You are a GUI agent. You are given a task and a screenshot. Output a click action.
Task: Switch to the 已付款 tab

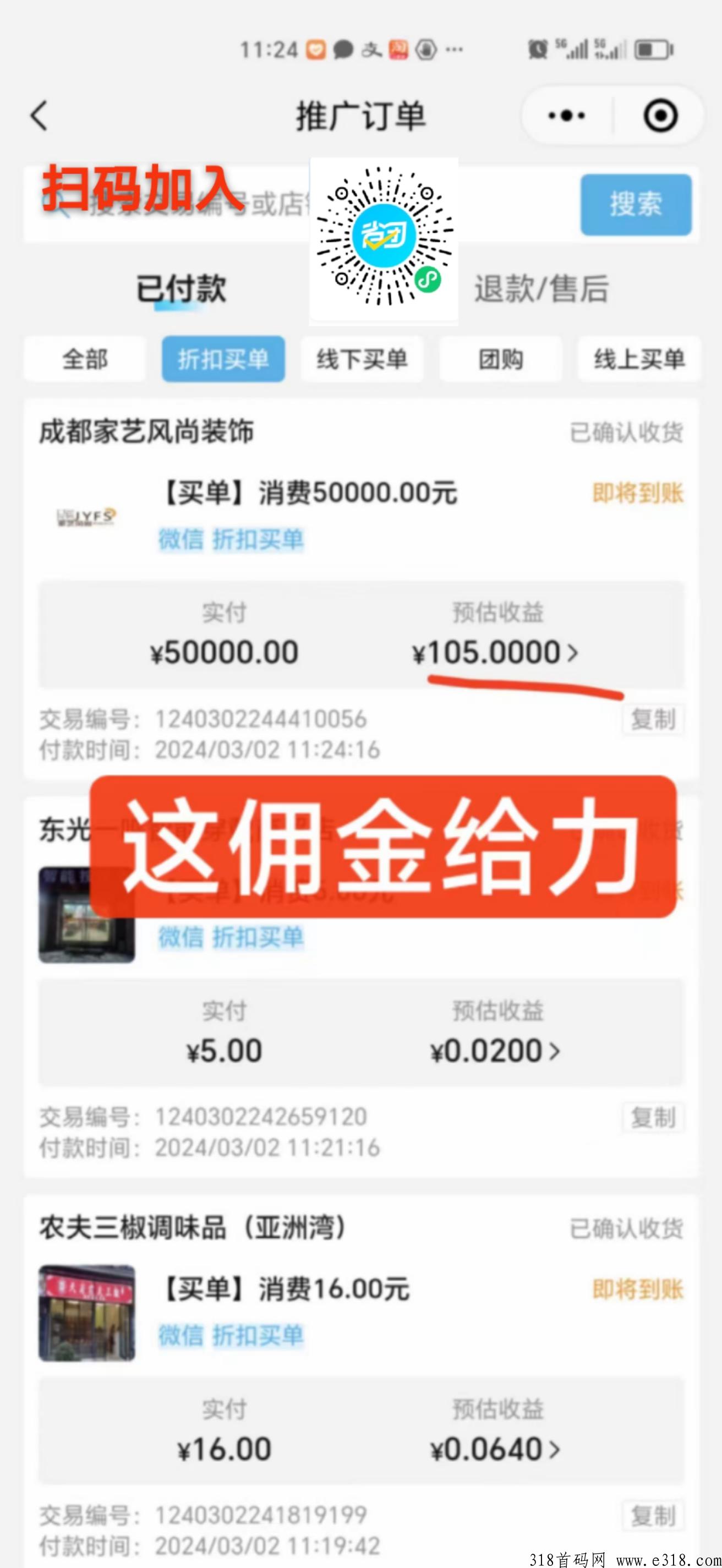click(x=181, y=288)
